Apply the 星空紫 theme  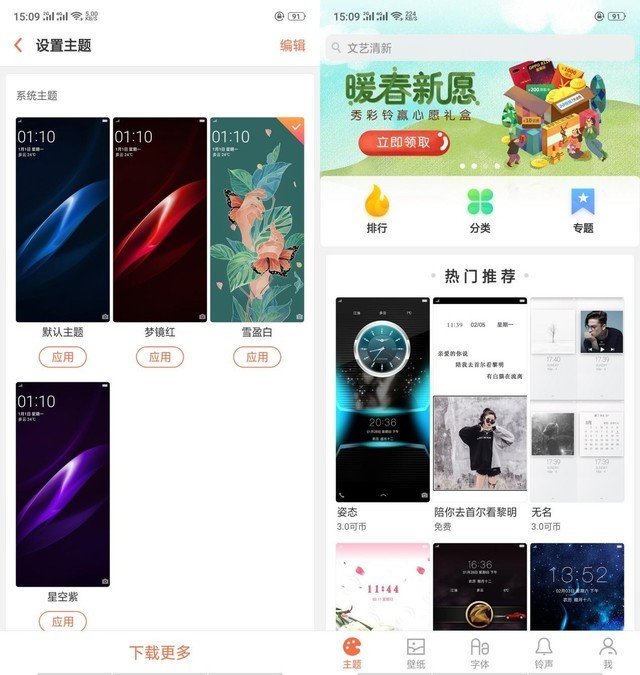[63, 621]
